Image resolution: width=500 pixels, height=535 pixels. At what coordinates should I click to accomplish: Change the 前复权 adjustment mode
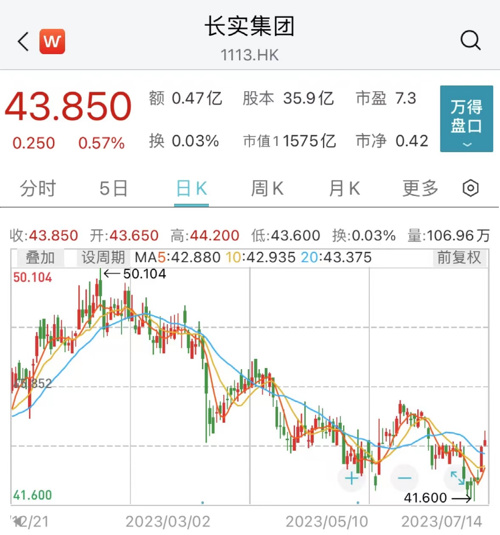pos(459,258)
